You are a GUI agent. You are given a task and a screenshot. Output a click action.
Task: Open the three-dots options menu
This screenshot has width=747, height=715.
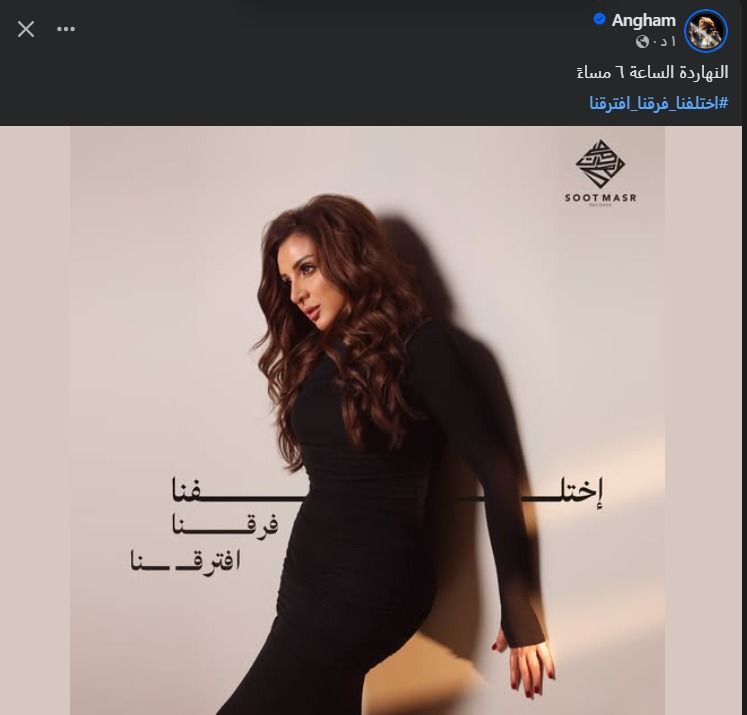pyautogui.click(x=66, y=29)
